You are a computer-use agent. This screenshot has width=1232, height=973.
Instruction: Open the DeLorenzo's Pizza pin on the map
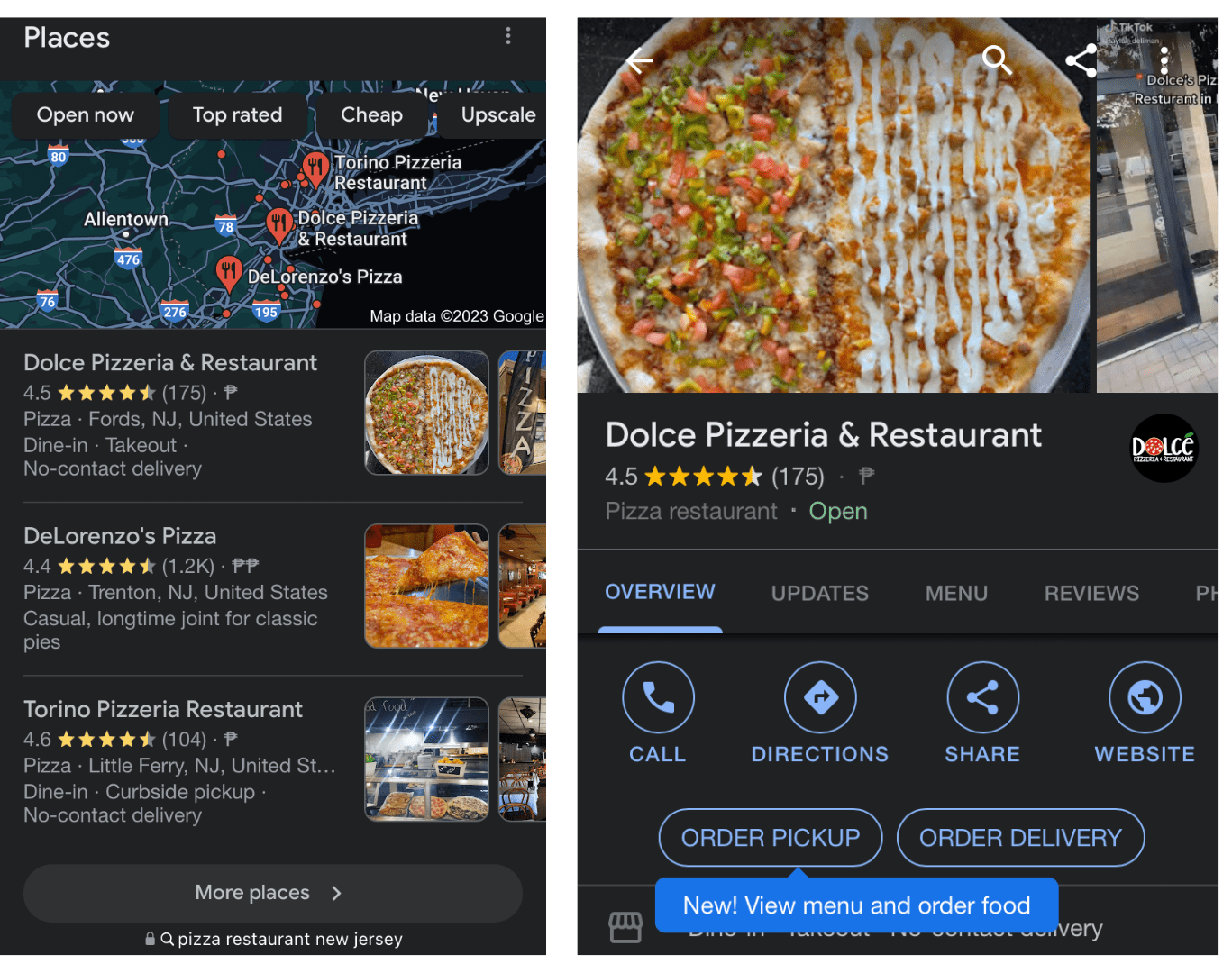coord(229,271)
